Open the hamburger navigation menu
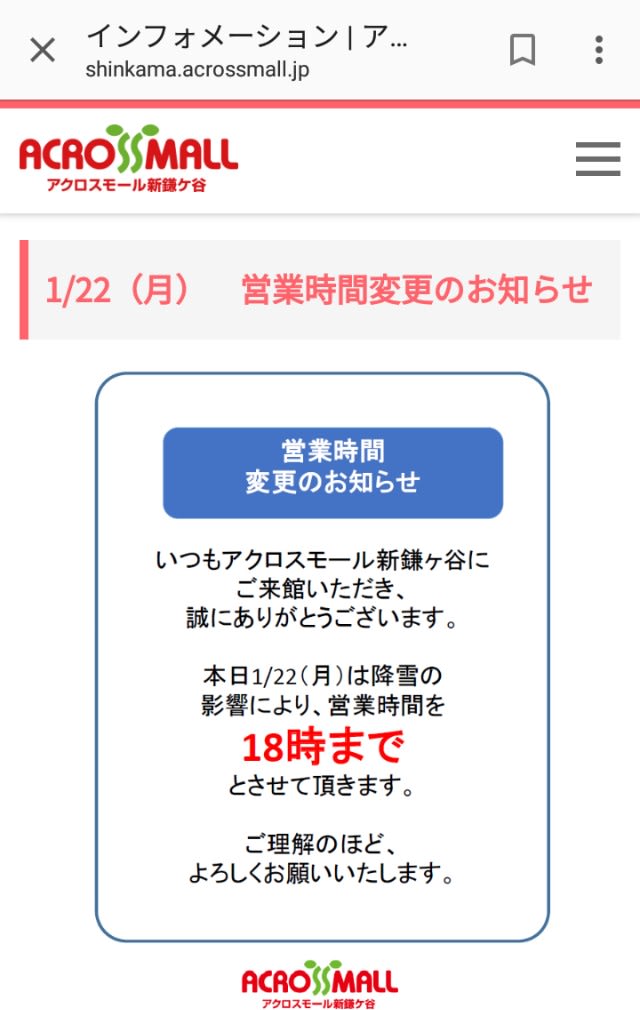Image resolution: width=640 pixels, height=1010 pixels. coord(598,159)
